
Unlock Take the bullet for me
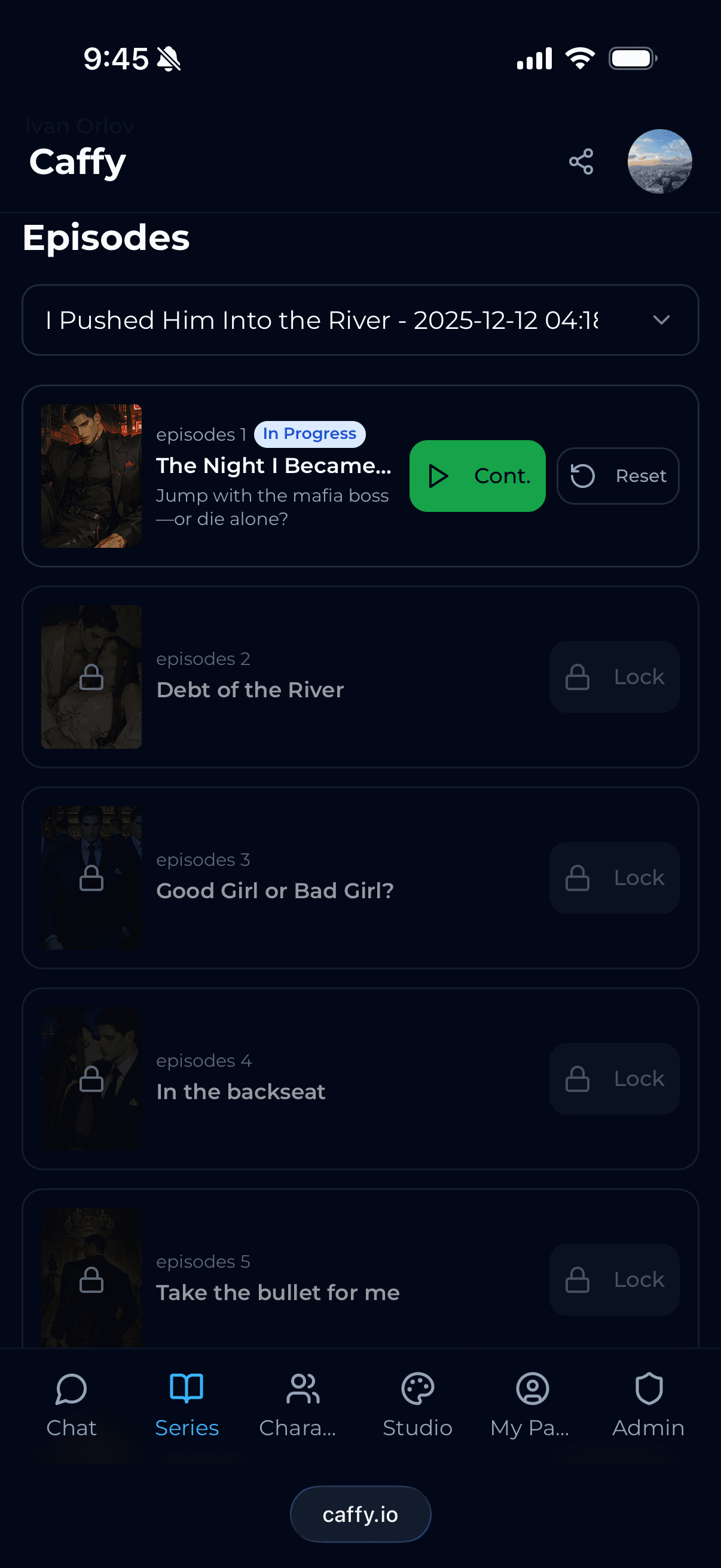(x=614, y=1280)
